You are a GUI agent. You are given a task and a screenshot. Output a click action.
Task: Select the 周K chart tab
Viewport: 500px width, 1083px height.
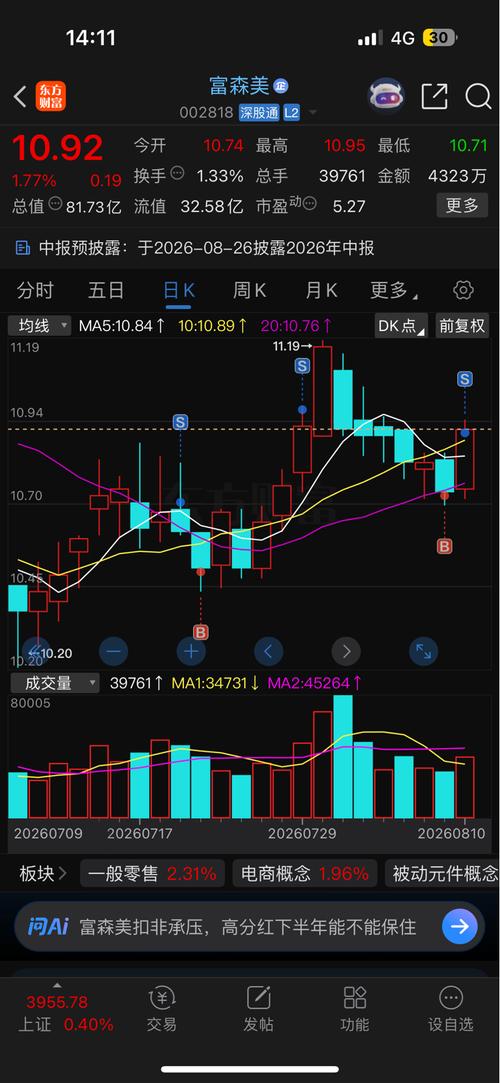[249, 291]
